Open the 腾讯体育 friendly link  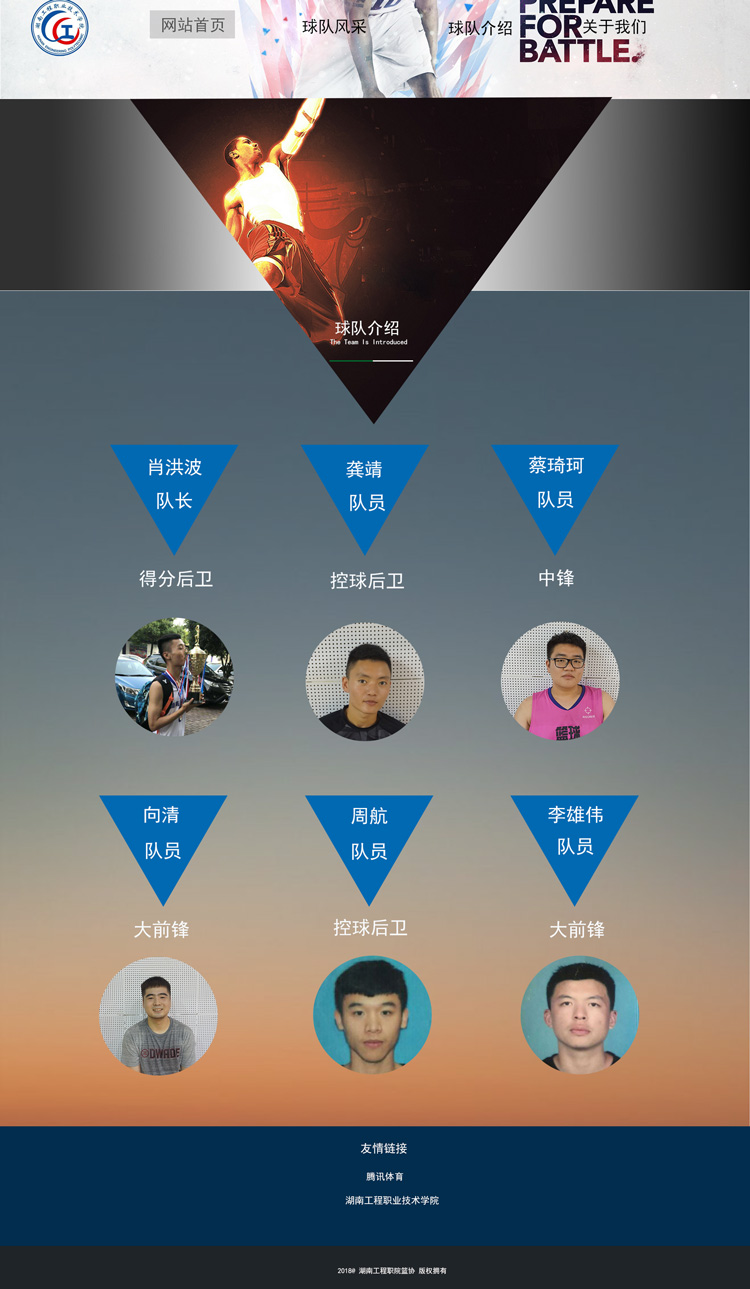(x=385, y=1177)
